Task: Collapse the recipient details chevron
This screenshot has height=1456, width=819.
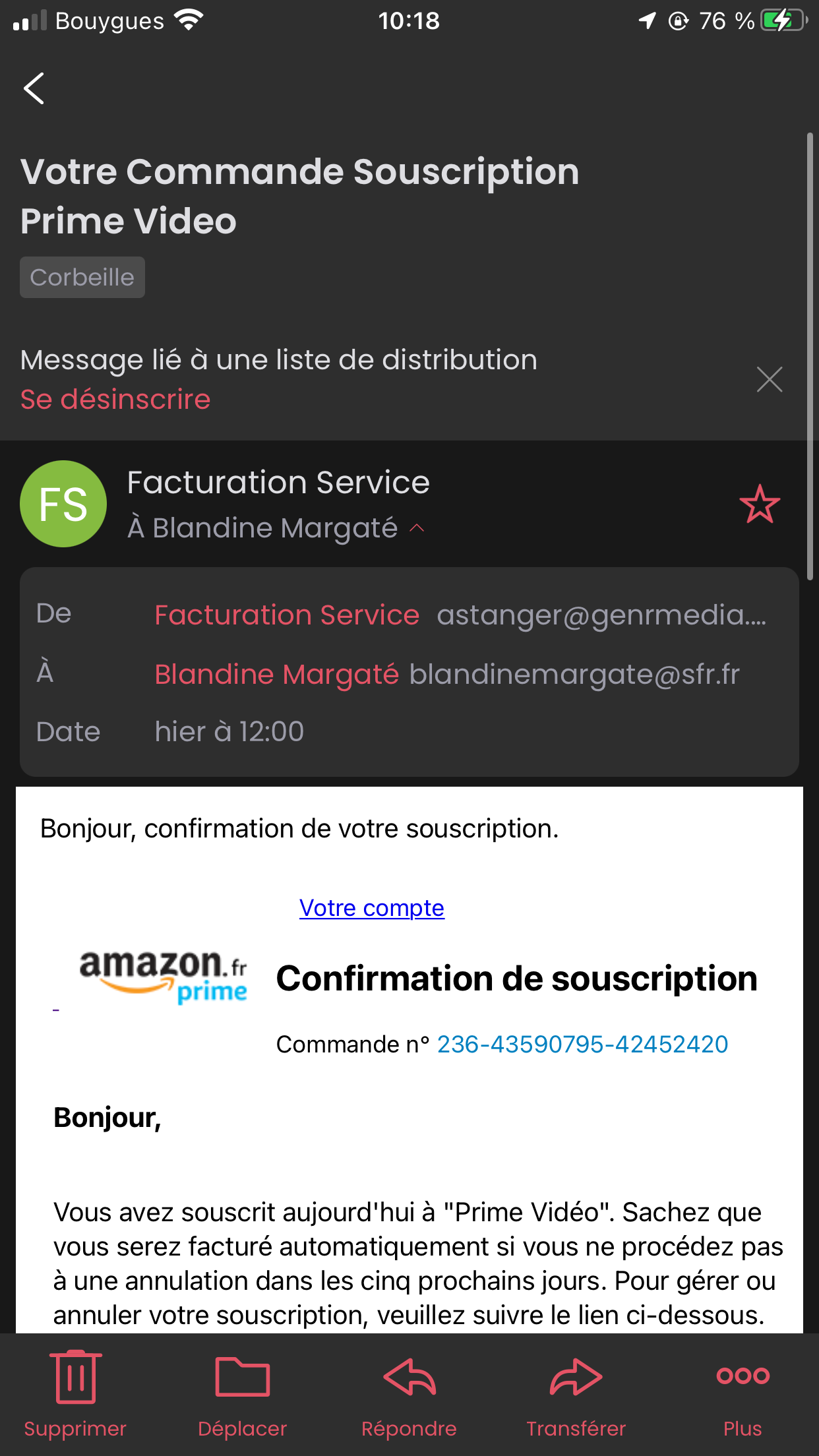Action: pyautogui.click(x=417, y=528)
